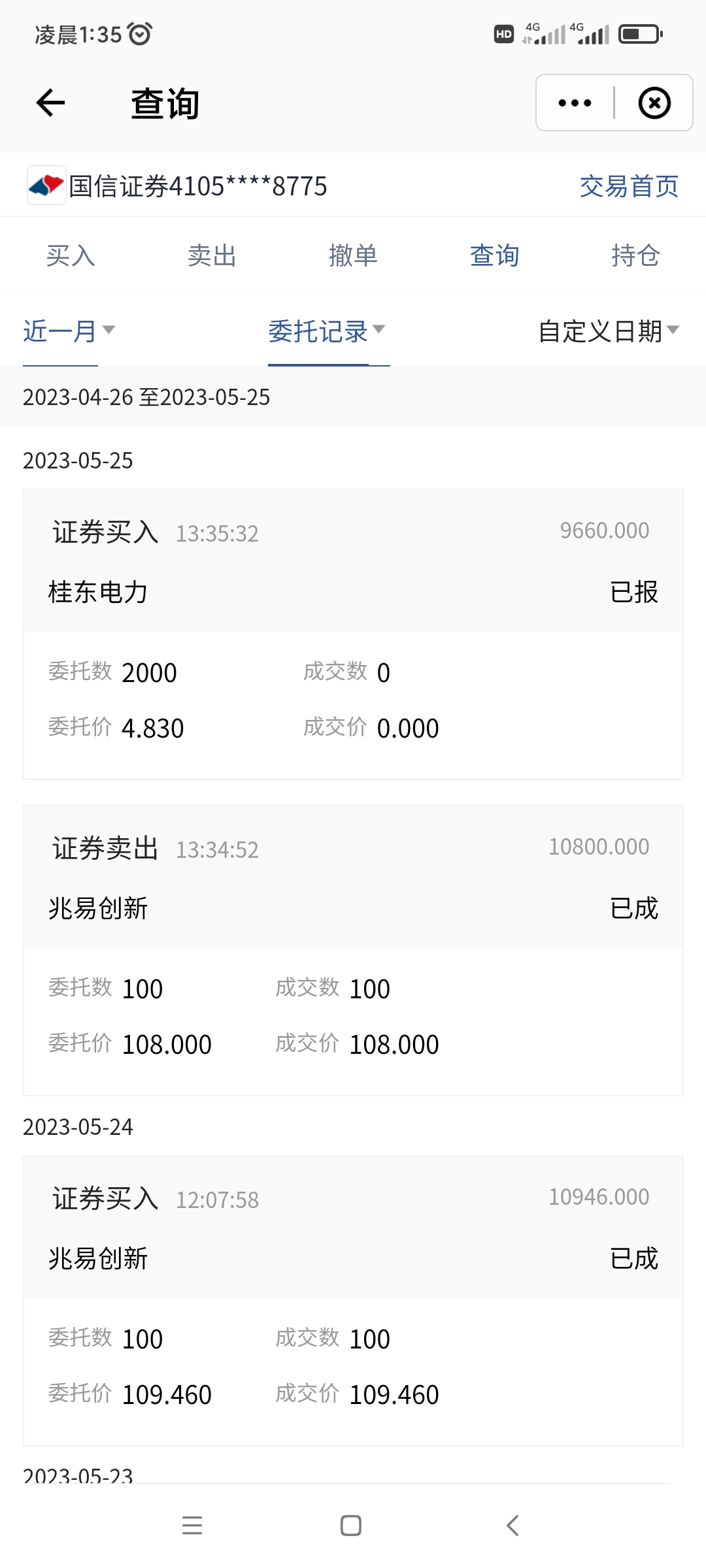Switch to the 撤单 tab
Screen dimensions: 706x1568
[x=353, y=255]
